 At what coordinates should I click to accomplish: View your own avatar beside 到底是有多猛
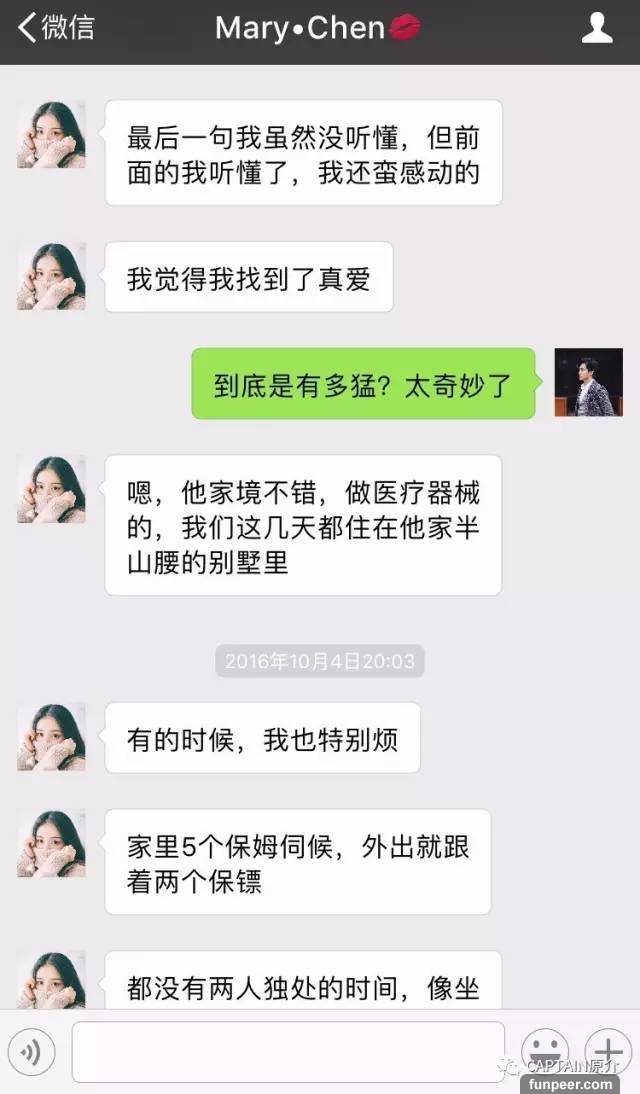click(588, 382)
